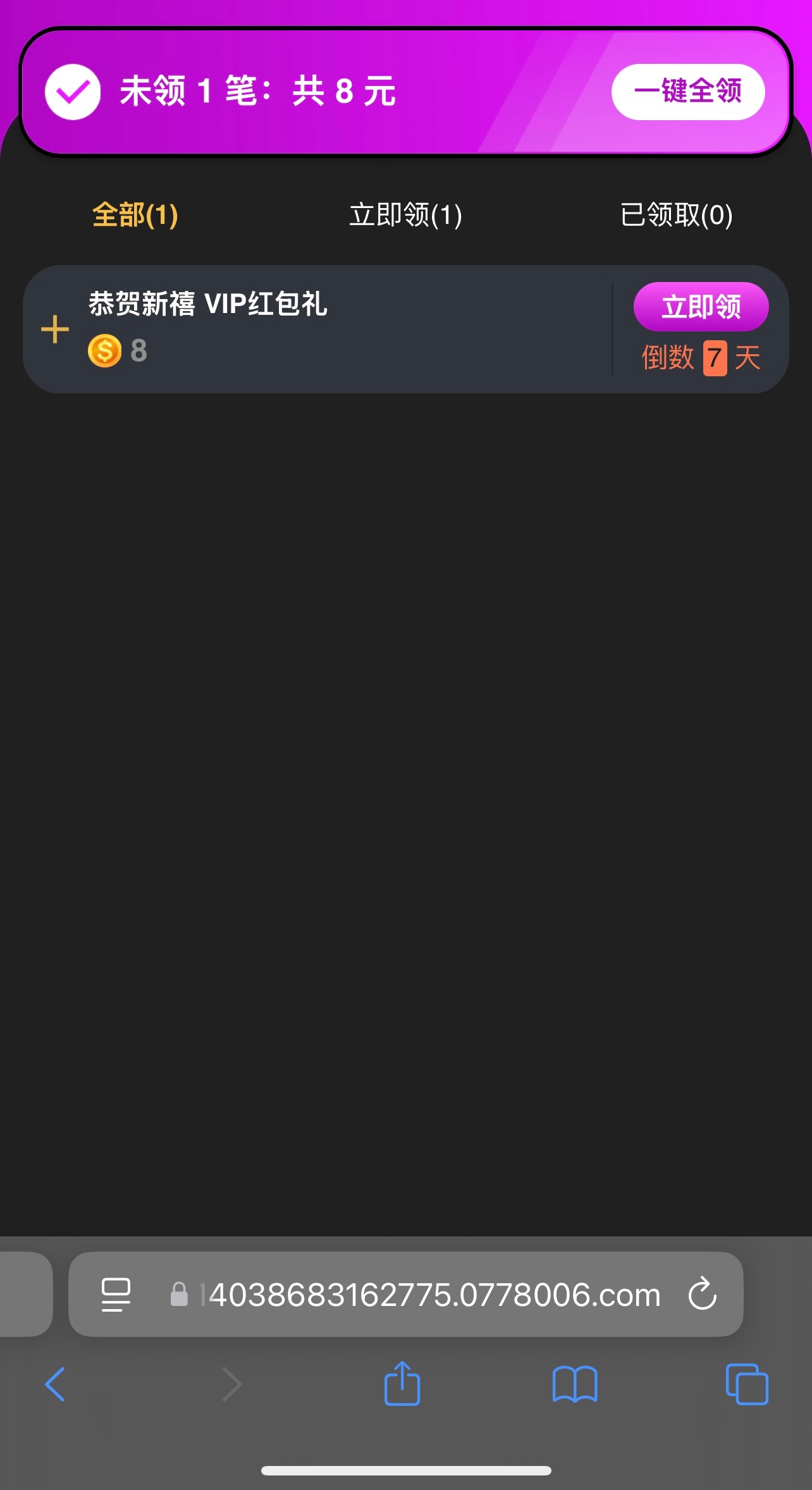Share this page
812x1490 pixels.
tap(402, 1384)
